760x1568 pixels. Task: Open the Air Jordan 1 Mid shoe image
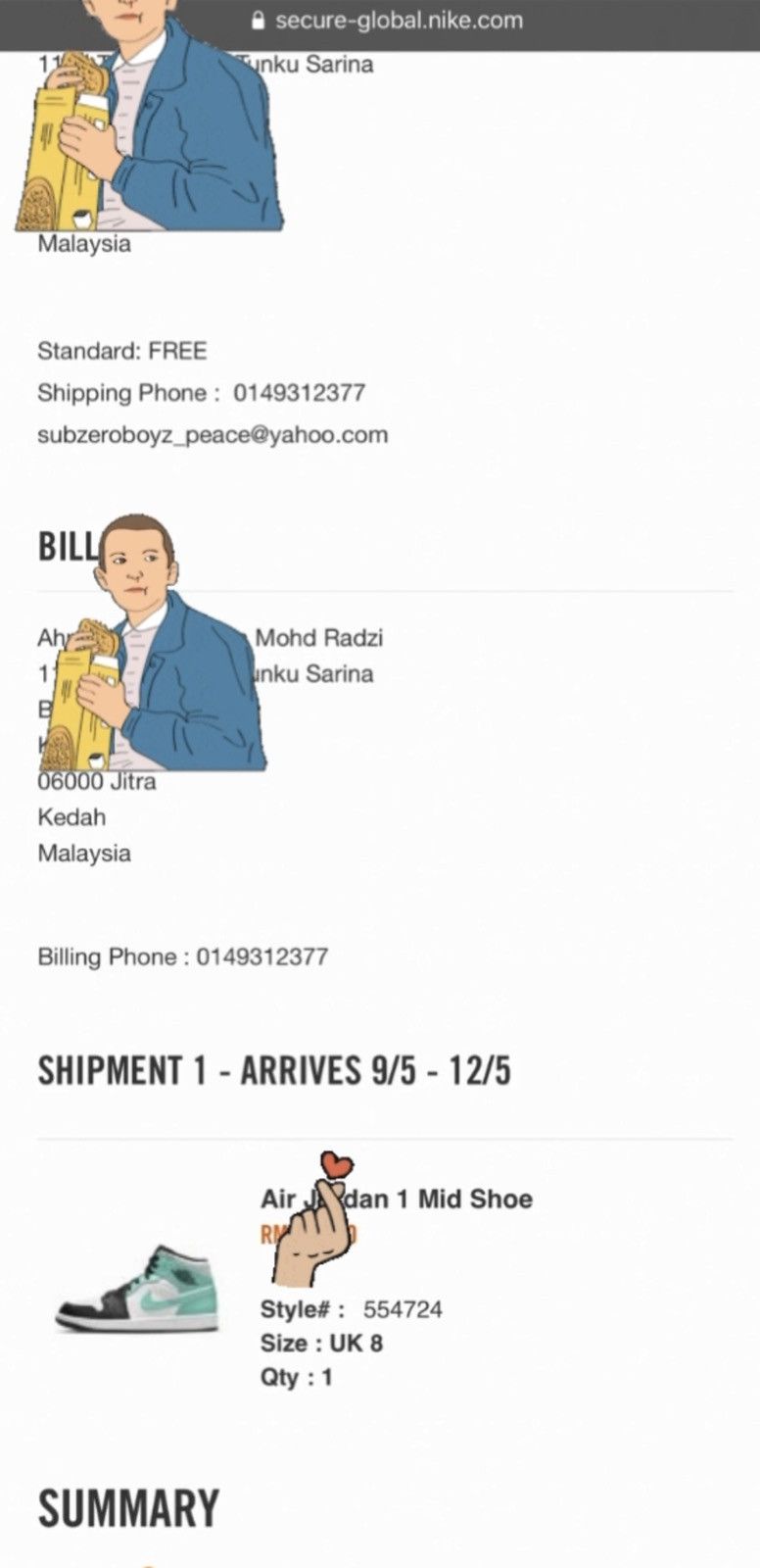(x=138, y=1288)
